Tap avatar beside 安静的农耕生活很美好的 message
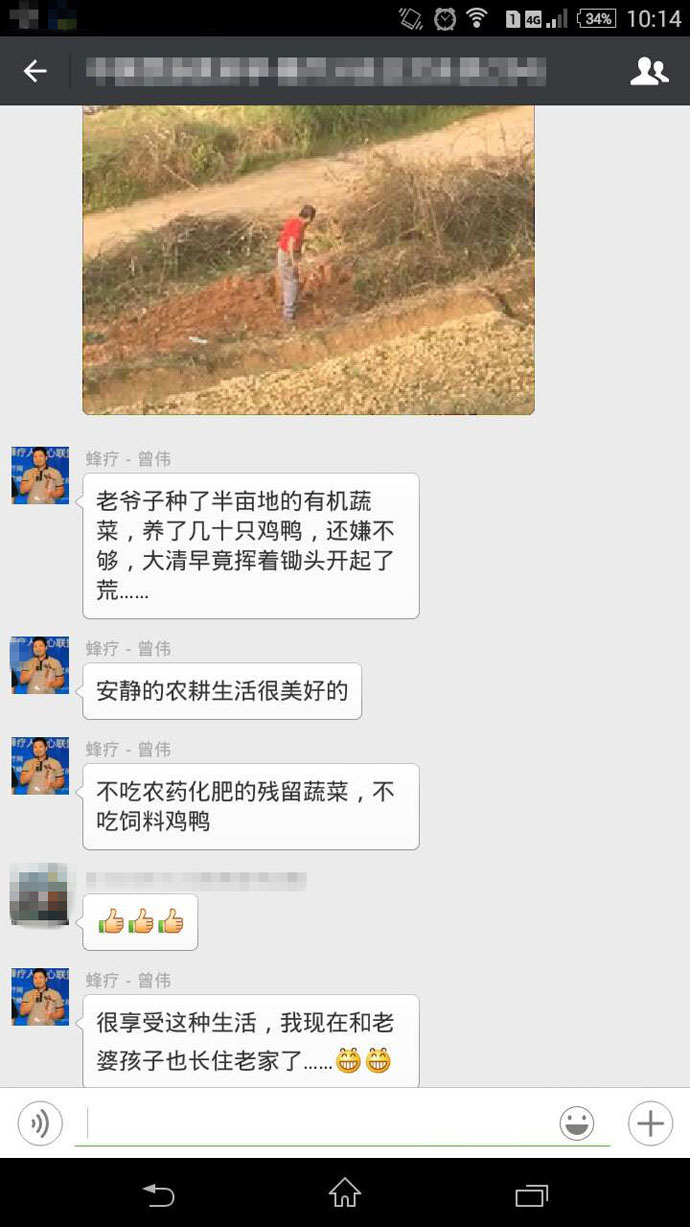Image resolution: width=690 pixels, height=1227 pixels. point(40,665)
